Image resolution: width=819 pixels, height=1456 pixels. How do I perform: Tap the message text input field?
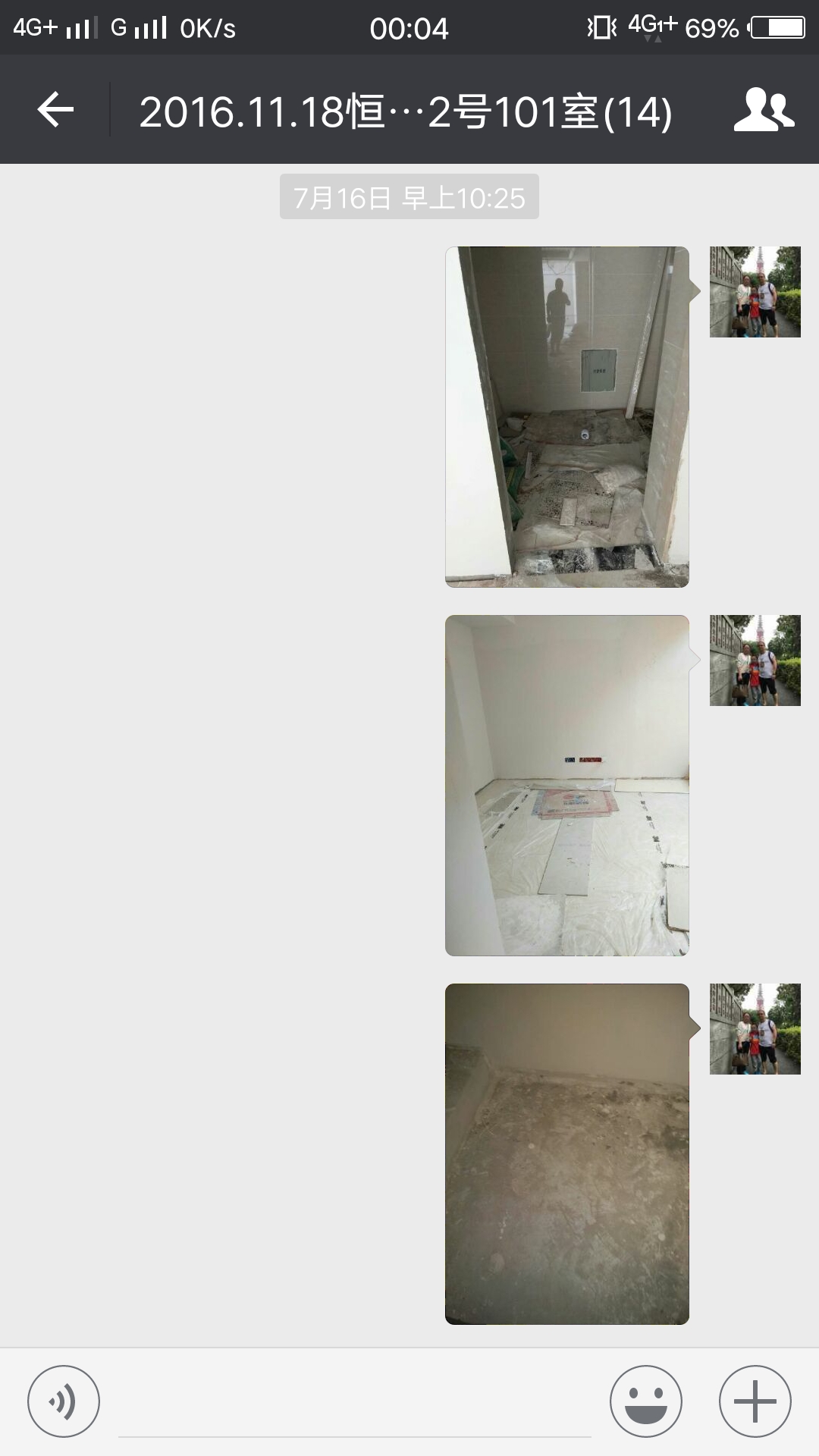354,1403
